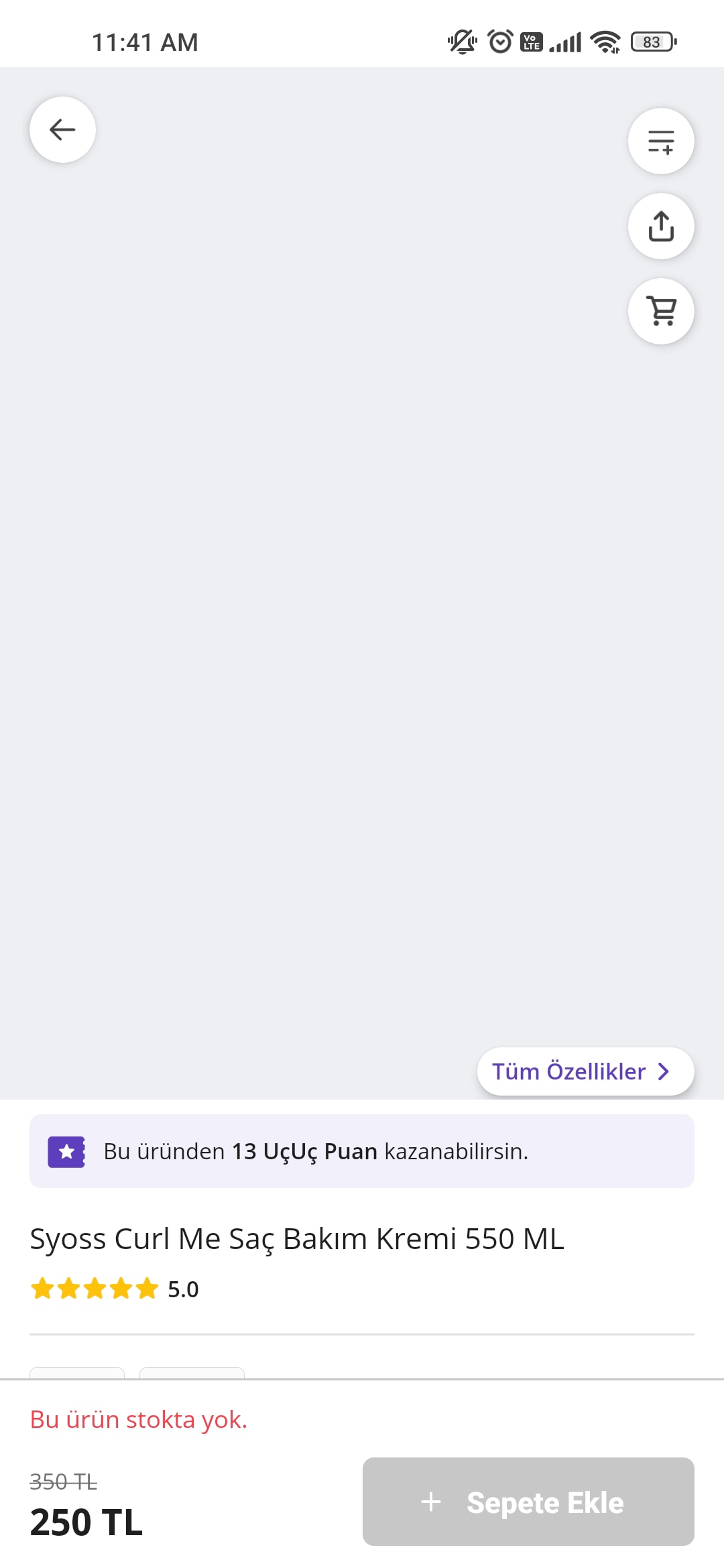Image resolution: width=724 pixels, height=1568 pixels.
Task: Go back using the arrow icon
Action: (x=62, y=129)
